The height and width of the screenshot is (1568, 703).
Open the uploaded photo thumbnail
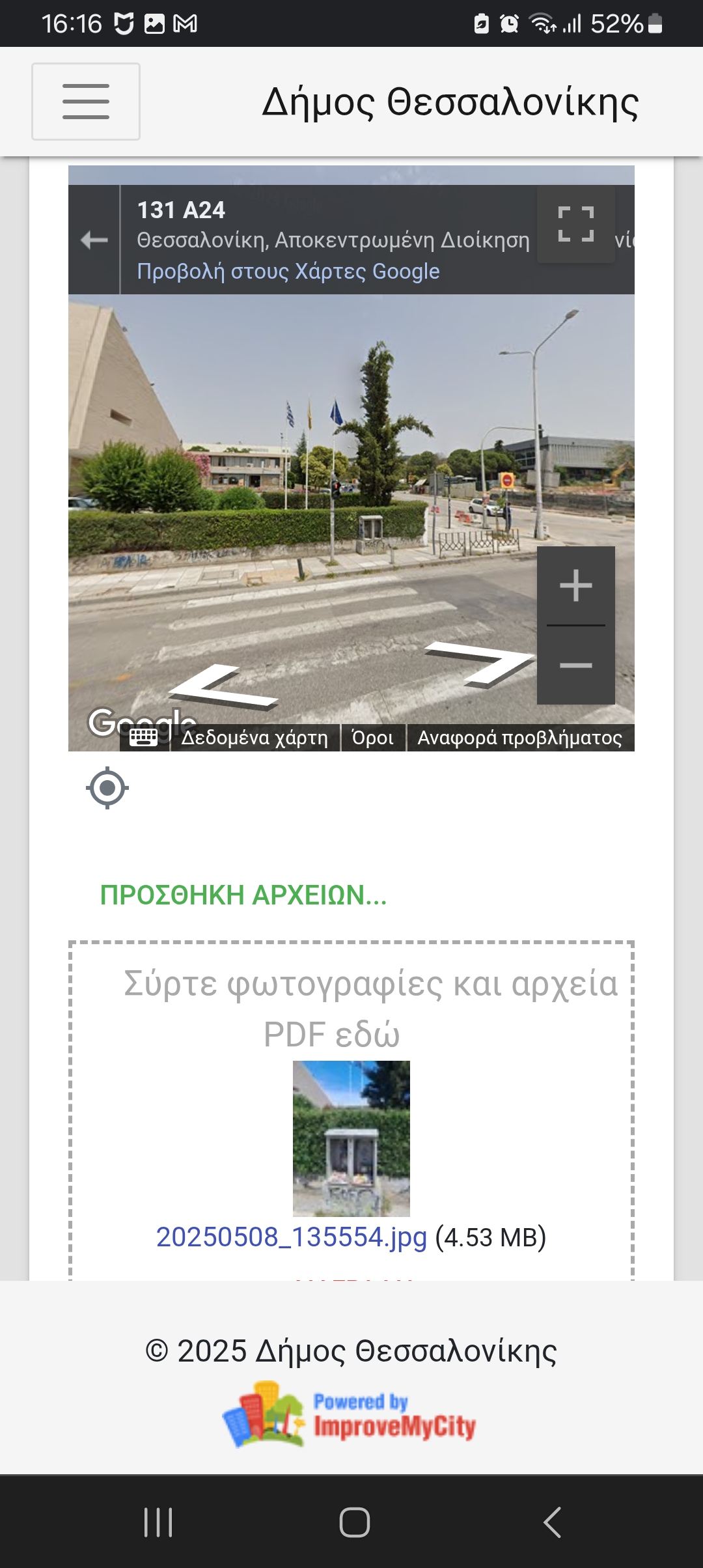point(351,1138)
